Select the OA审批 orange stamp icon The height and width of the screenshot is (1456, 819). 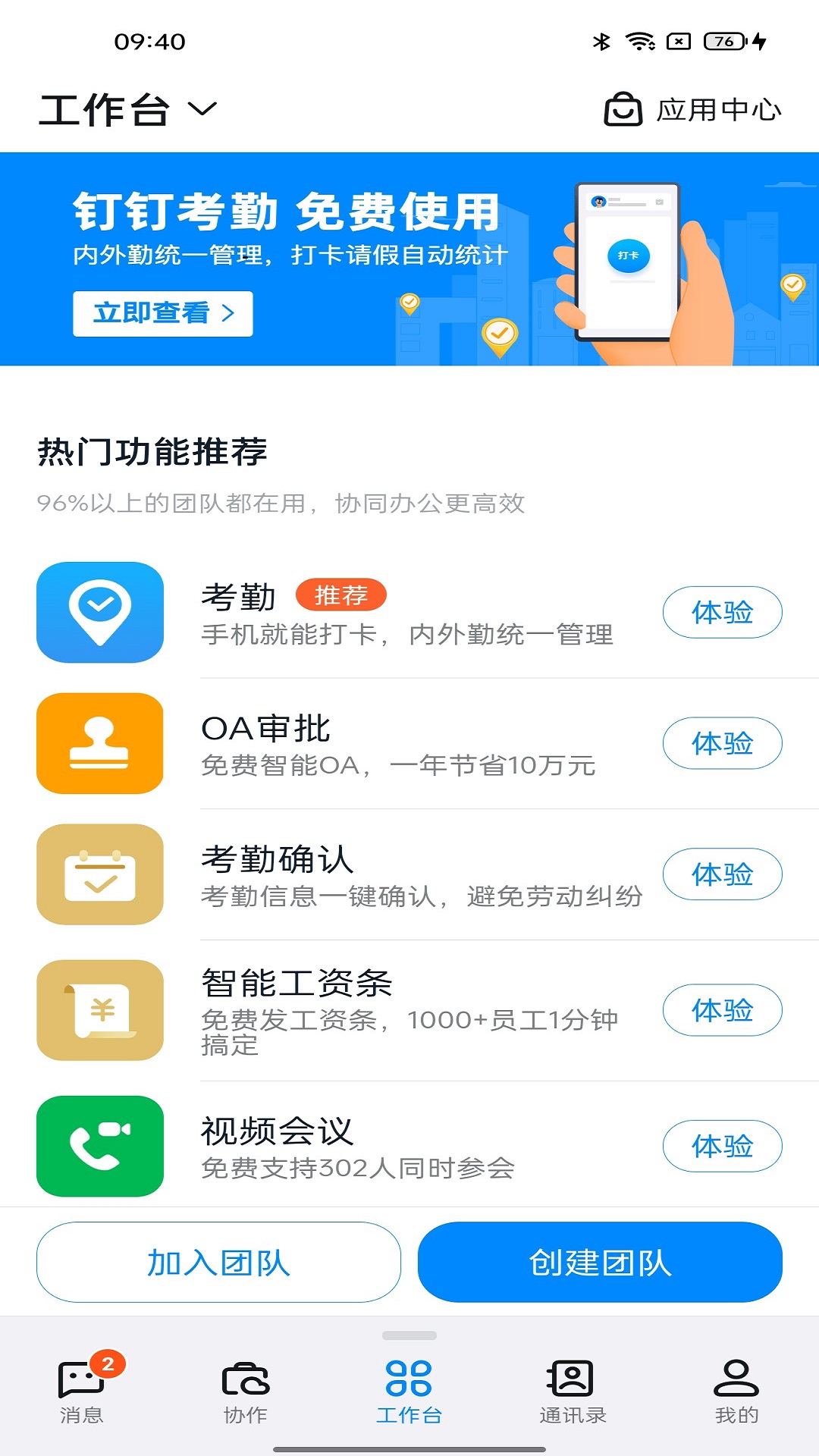[x=100, y=743]
